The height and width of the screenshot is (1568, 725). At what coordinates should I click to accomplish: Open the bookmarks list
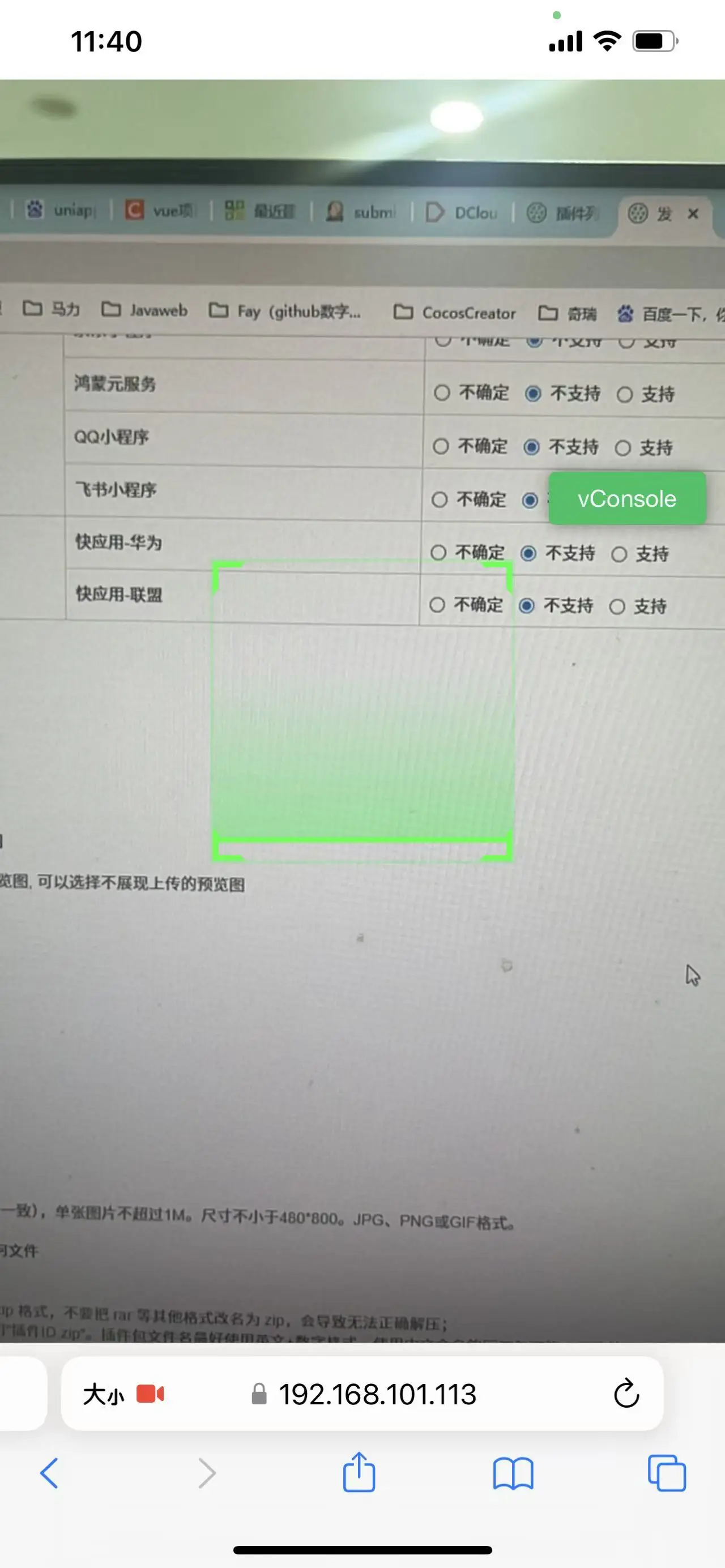pyautogui.click(x=513, y=1473)
